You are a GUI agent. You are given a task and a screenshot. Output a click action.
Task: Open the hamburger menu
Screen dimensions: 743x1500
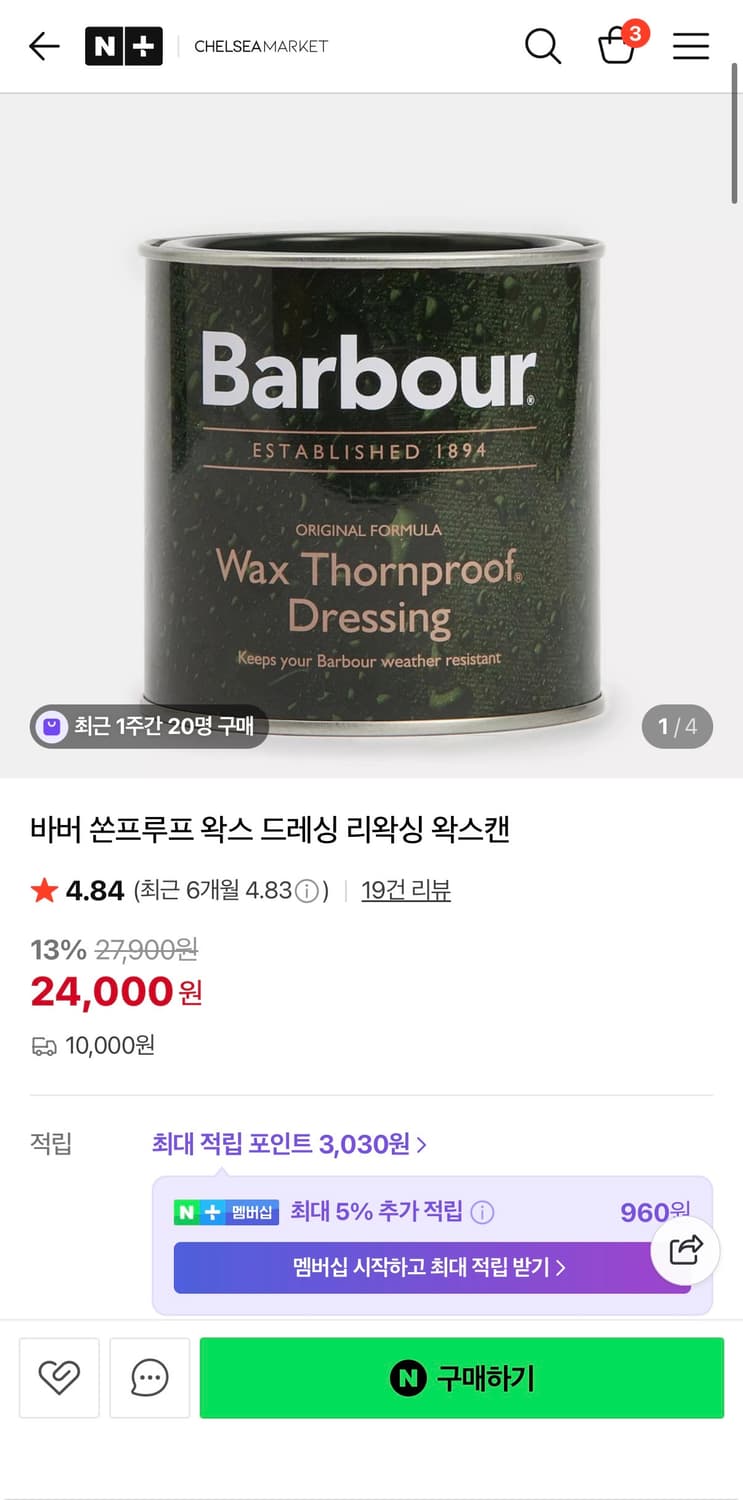coord(691,46)
